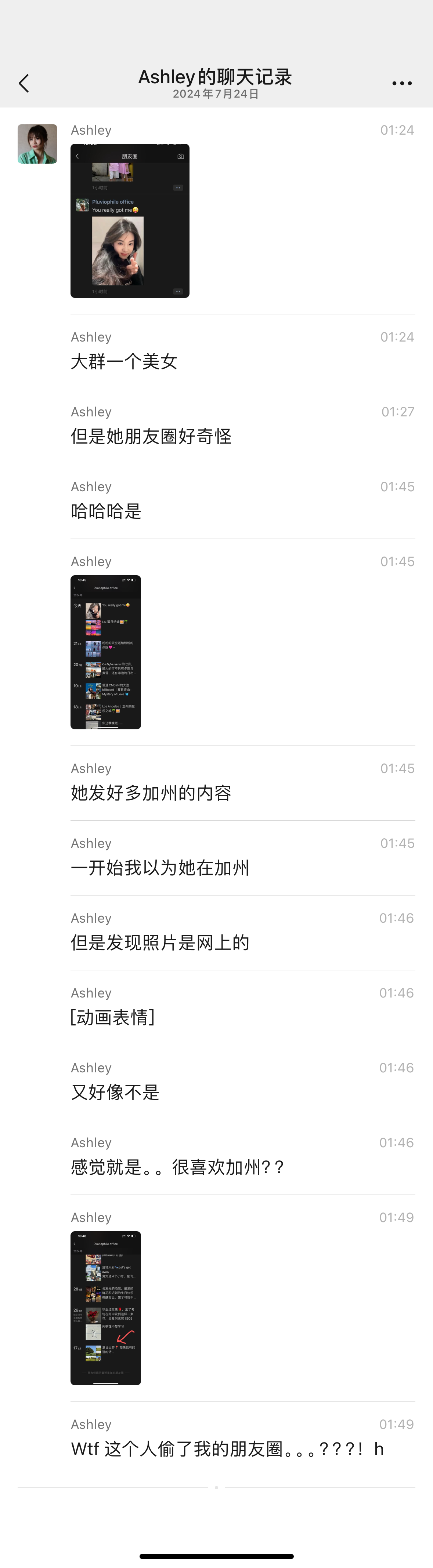Open the 01:45 Pluviophile office screenshot
The height and width of the screenshot is (1568, 433).
pyautogui.click(x=105, y=652)
